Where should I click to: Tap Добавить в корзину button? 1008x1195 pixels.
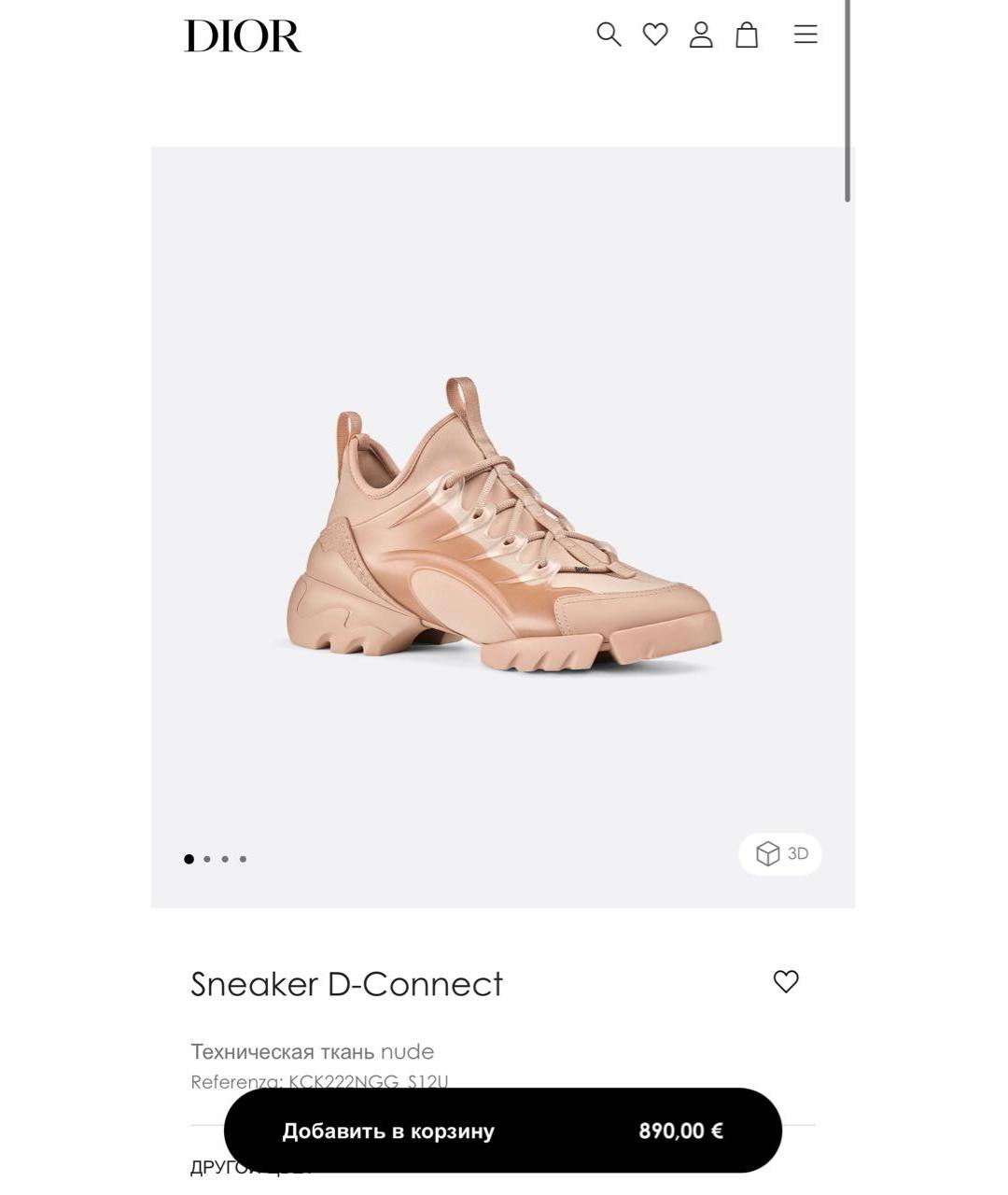tap(502, 1131)
